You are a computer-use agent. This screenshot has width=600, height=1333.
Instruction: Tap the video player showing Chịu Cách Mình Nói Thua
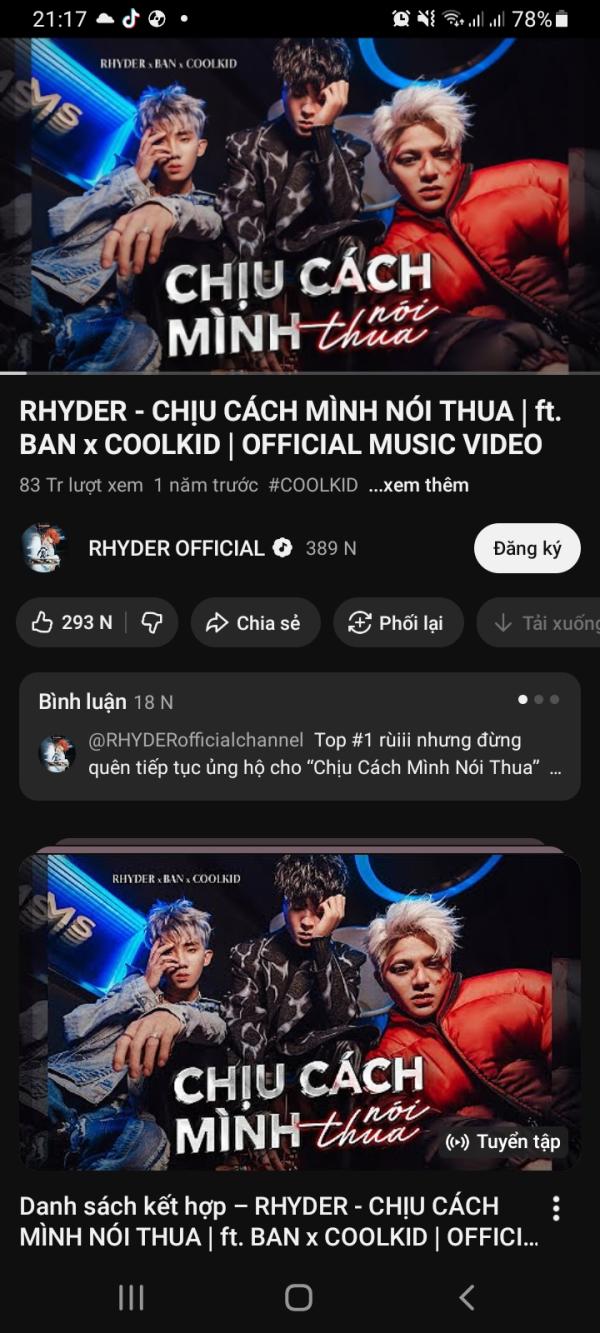pyautogui.click(x=300, y=205)
